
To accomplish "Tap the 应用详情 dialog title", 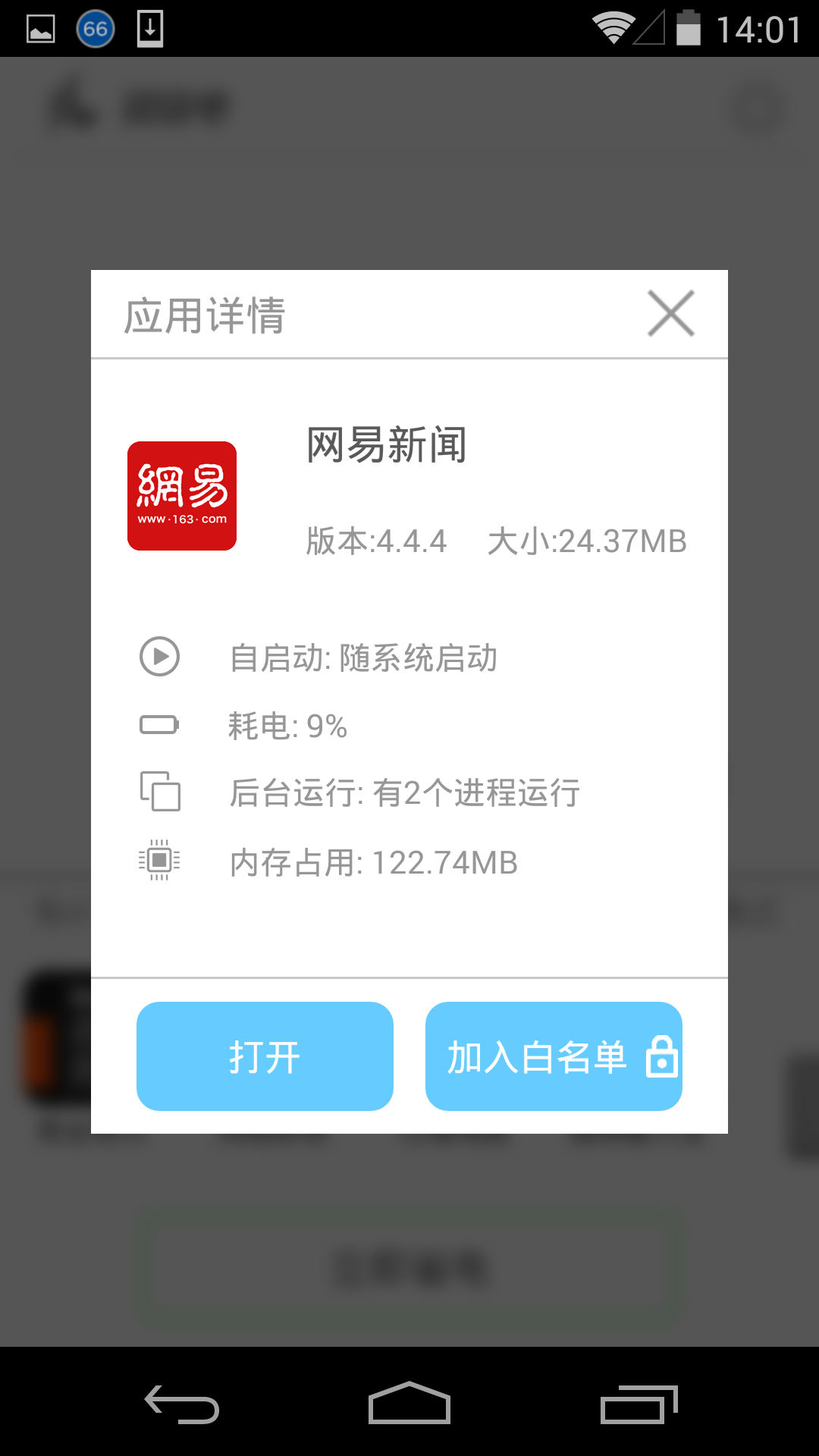I will [206, 314].
